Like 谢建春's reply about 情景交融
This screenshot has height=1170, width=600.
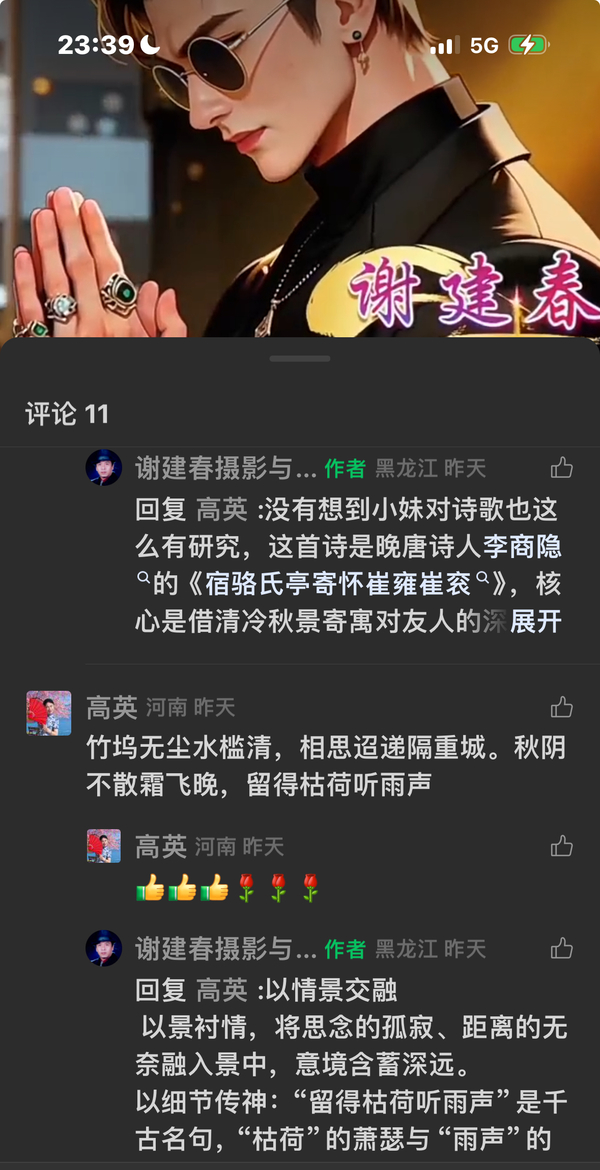tap(561, 948)
